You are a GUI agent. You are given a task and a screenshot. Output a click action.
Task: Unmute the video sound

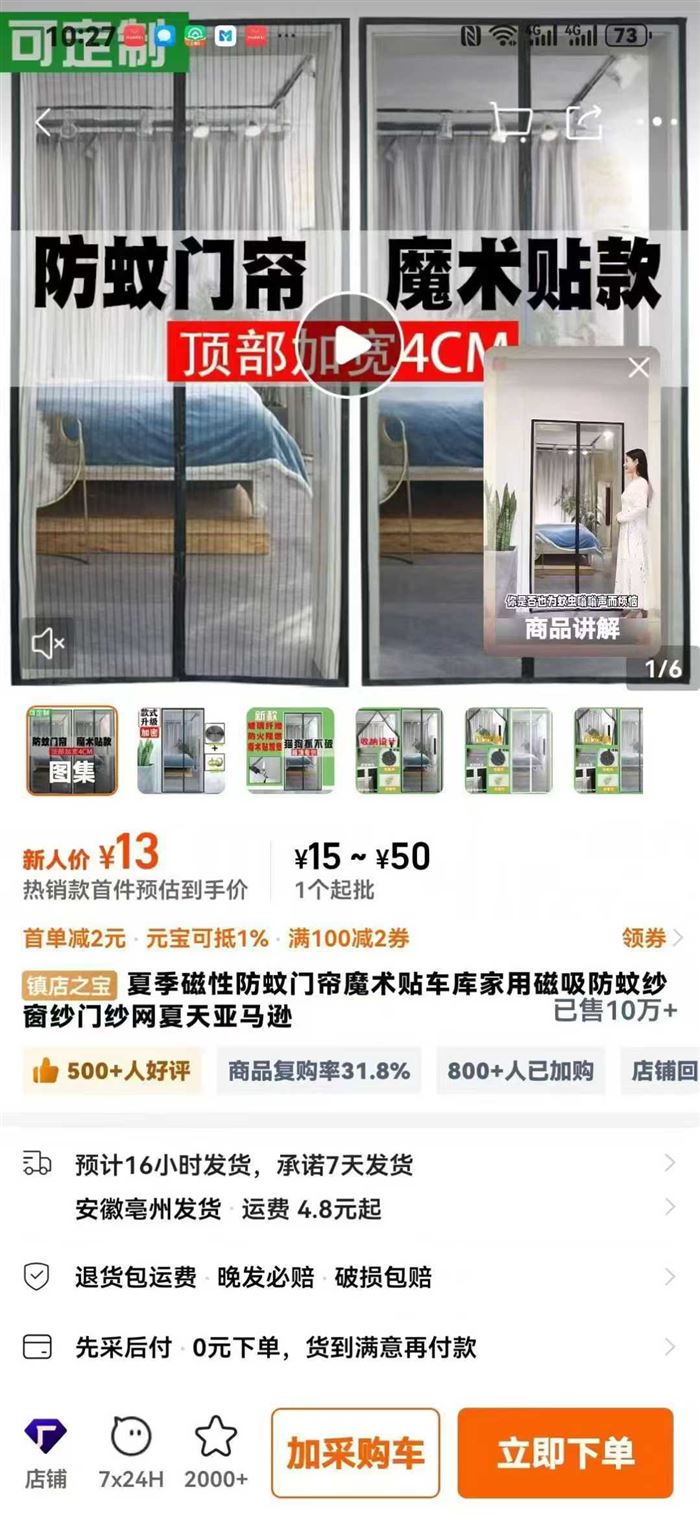coord(47,643)
